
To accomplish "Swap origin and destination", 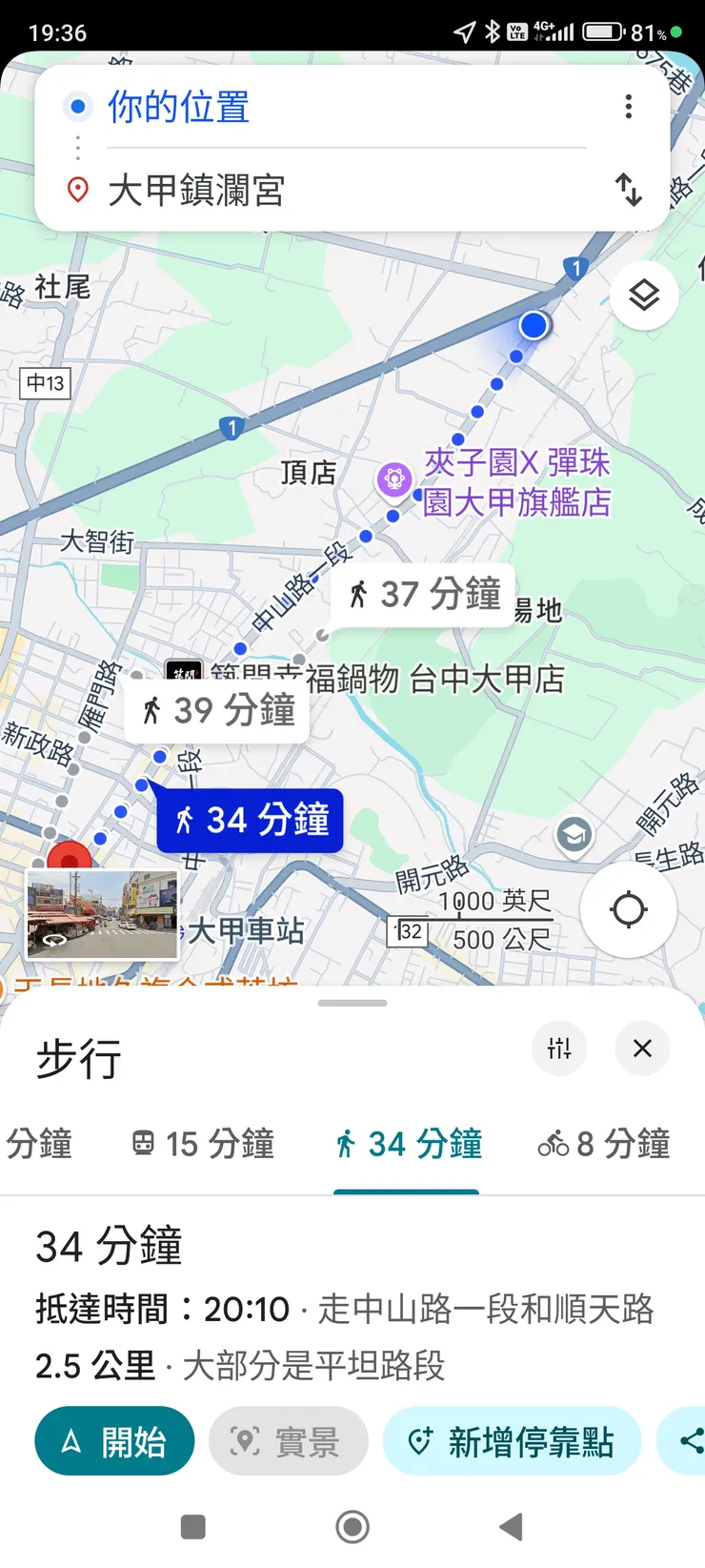I will (629, 190).
